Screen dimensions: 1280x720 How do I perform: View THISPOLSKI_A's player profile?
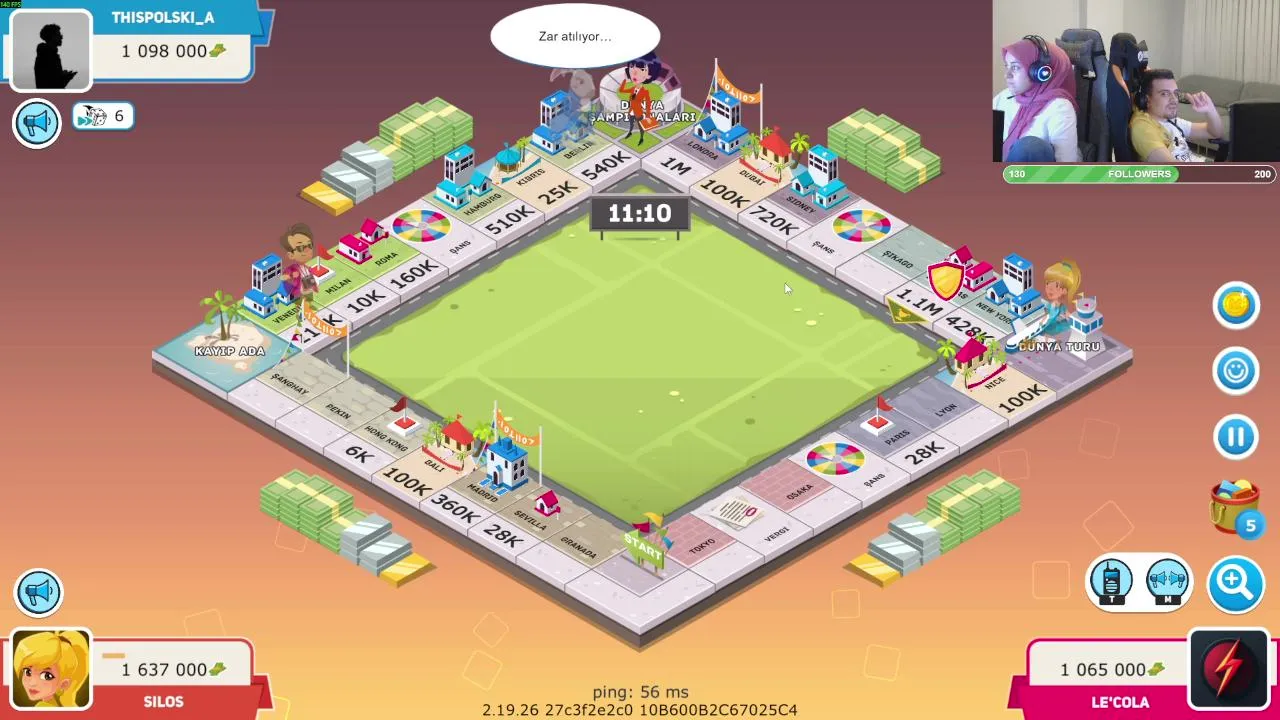pos(51,50)
